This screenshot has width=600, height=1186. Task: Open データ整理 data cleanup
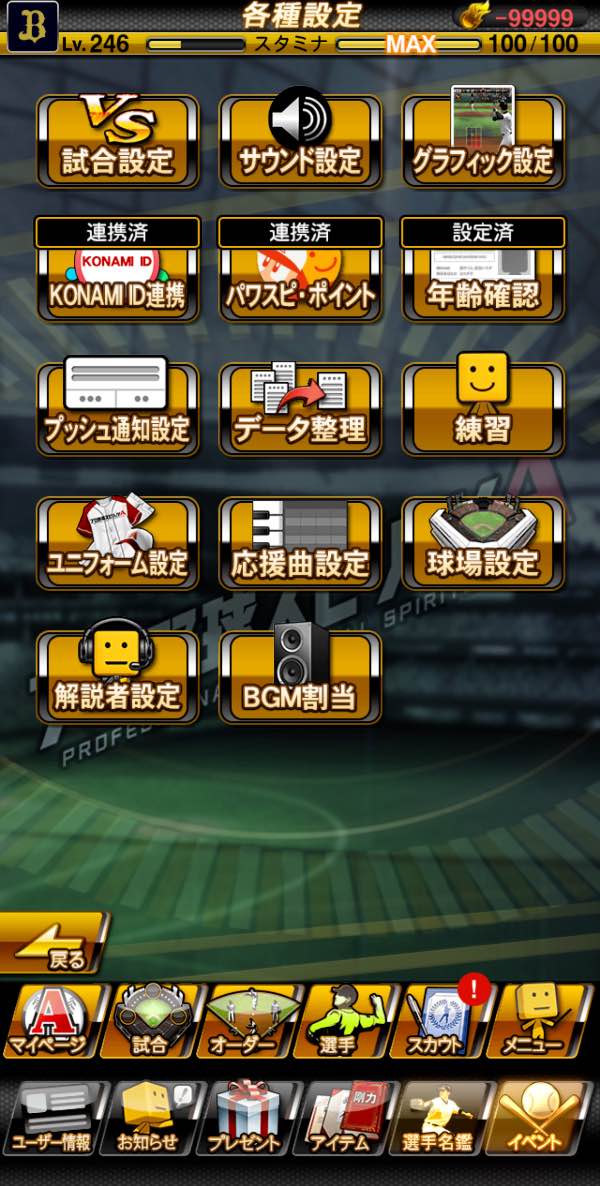pyautogui.click(x=300, y=410)
